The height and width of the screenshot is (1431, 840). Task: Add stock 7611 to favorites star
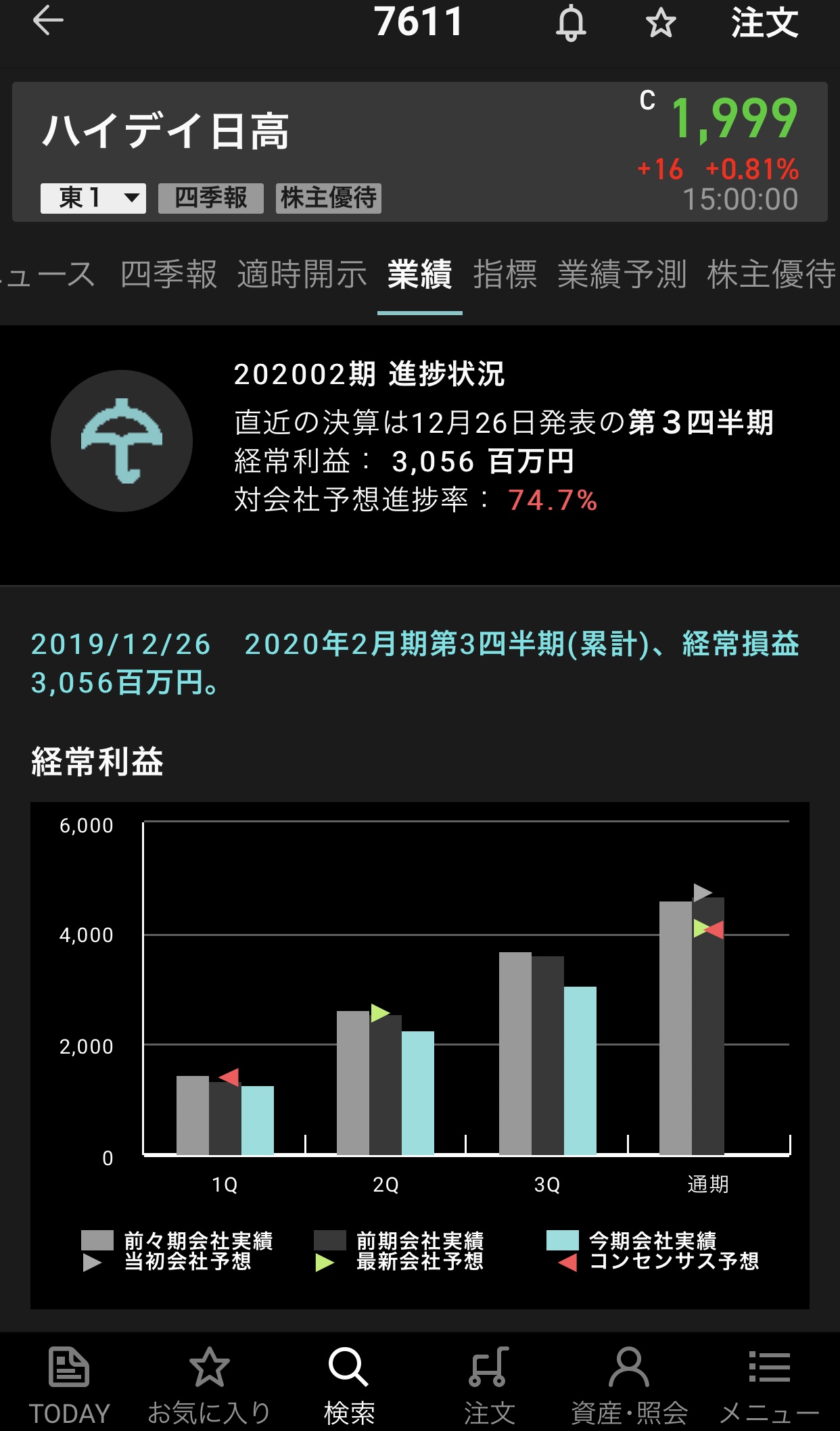(660, 24)
